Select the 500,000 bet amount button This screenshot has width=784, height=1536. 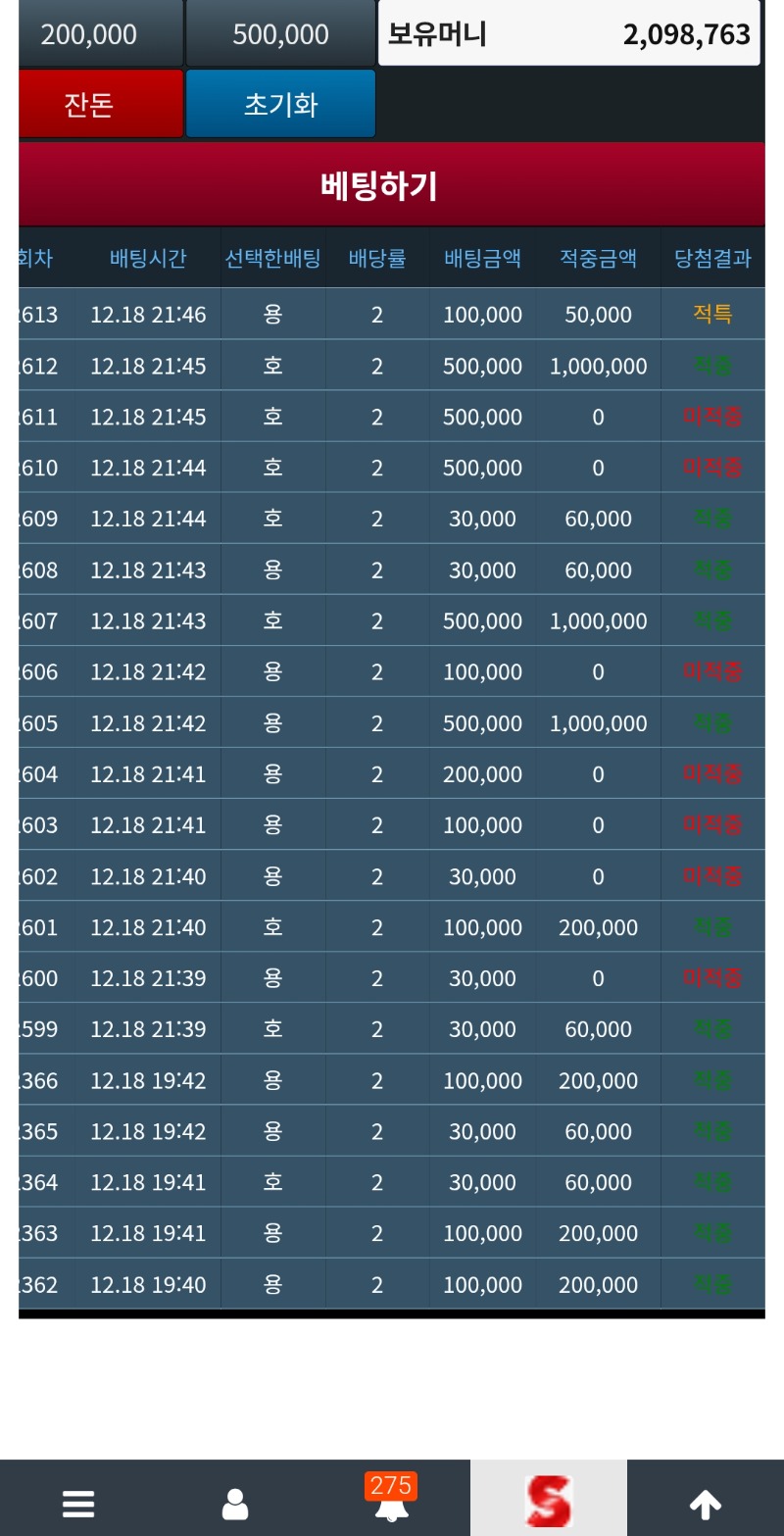coord(280,34)
